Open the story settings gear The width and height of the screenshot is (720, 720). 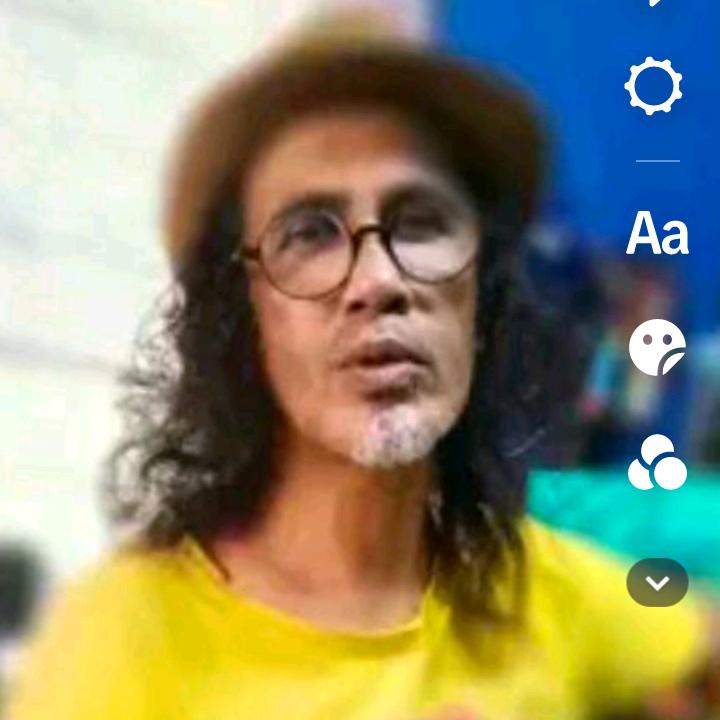click(654, 86)
